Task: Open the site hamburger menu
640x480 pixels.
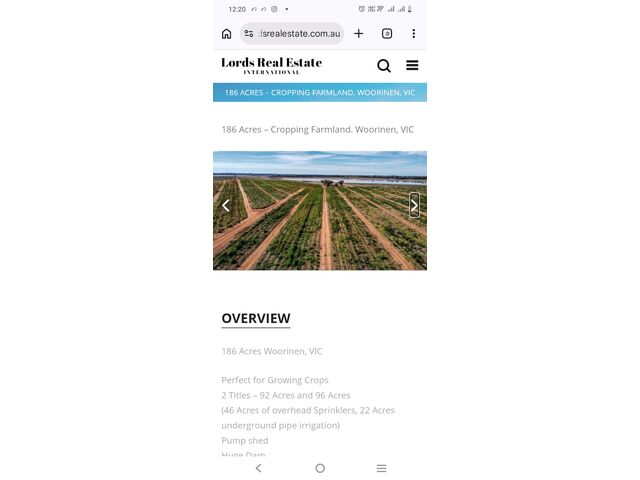Action: [x=412, y=66]
